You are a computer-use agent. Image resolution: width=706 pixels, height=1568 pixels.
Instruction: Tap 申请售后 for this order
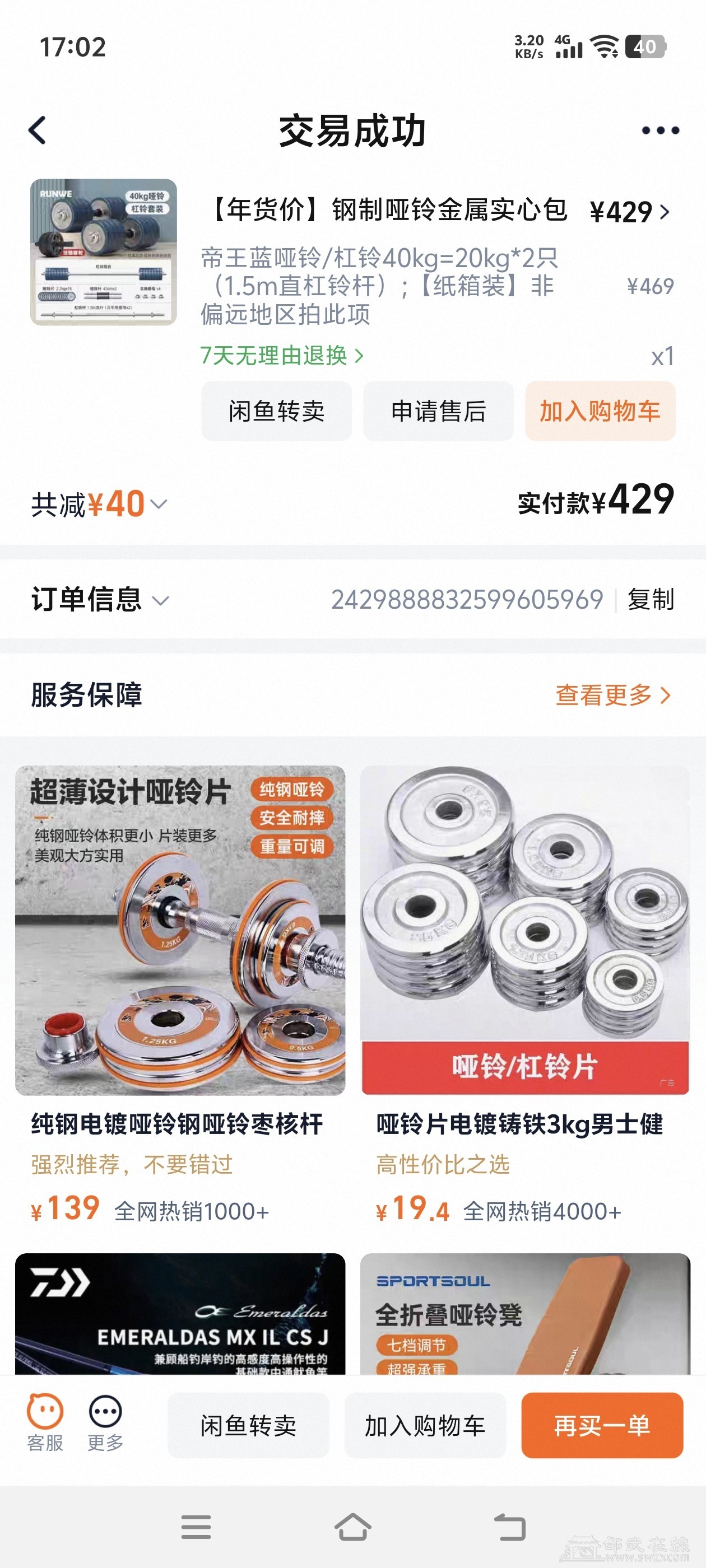(x=438, y=412)
